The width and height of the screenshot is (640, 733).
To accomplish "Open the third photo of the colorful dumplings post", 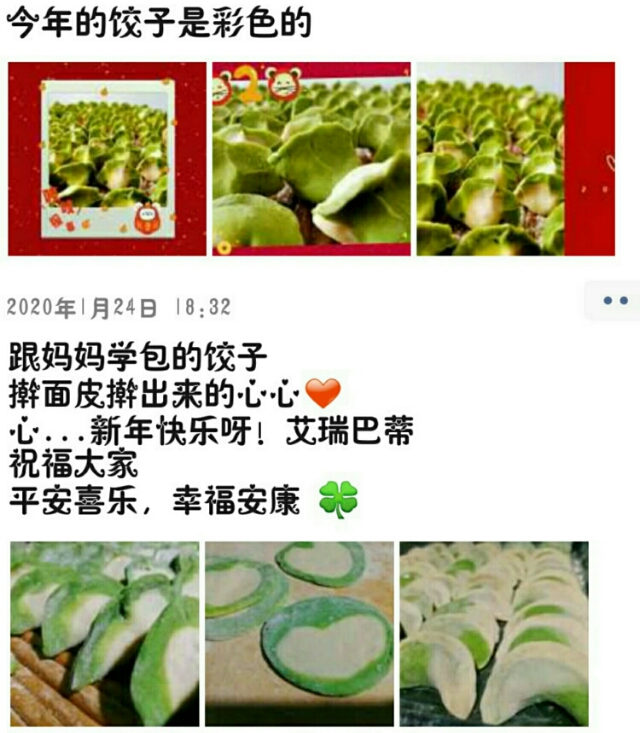I will pyautogui.click(x=515, y=159).
